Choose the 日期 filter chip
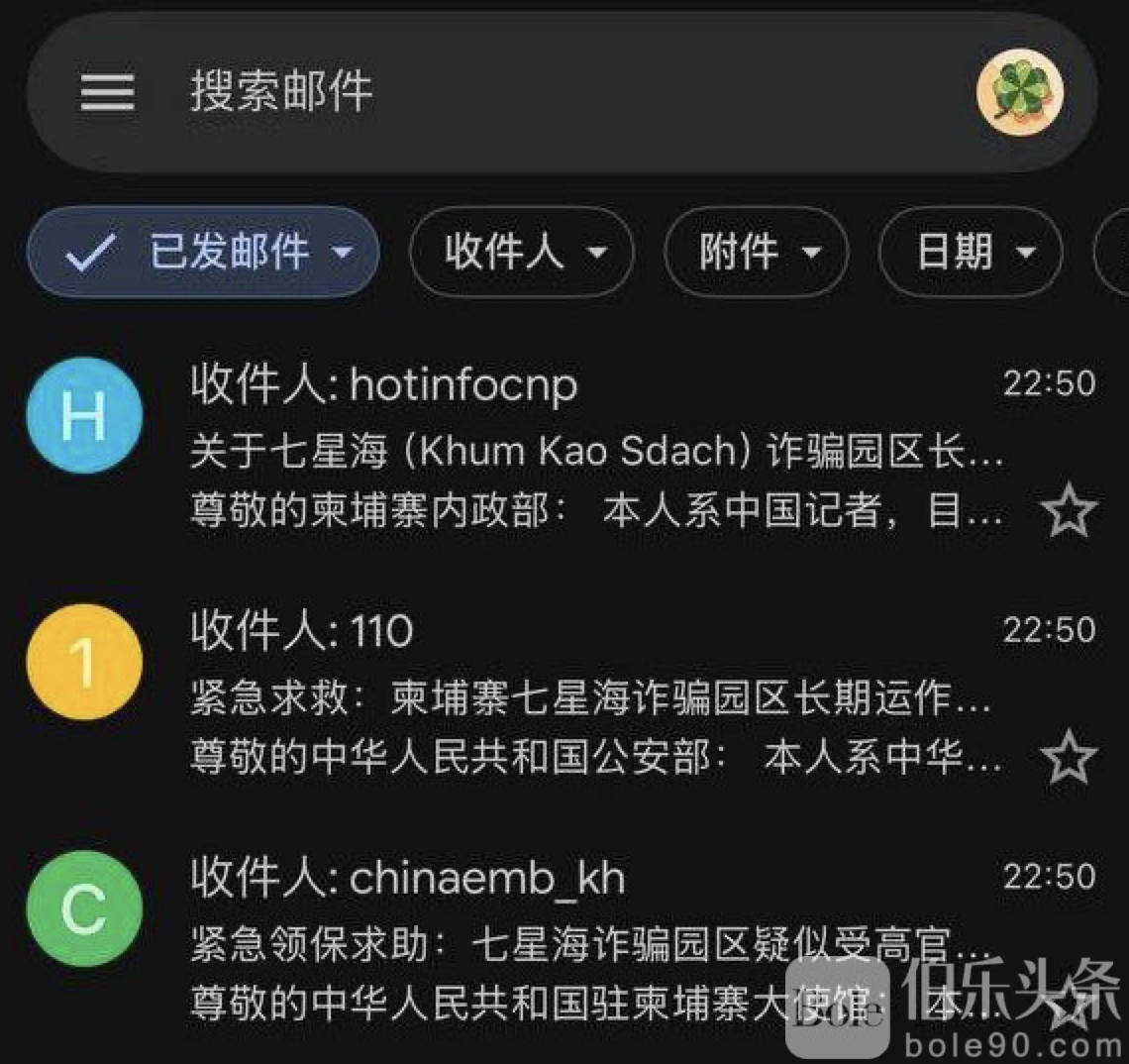 971,253
